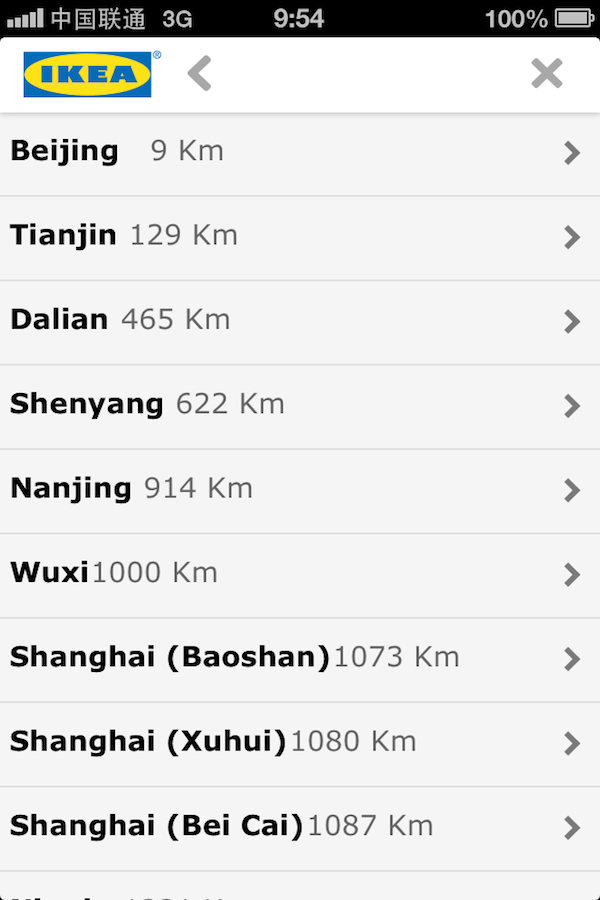This screenshot has height=900, width=600.
Task: Select the Nanjing store row
Action: point(300,489)
